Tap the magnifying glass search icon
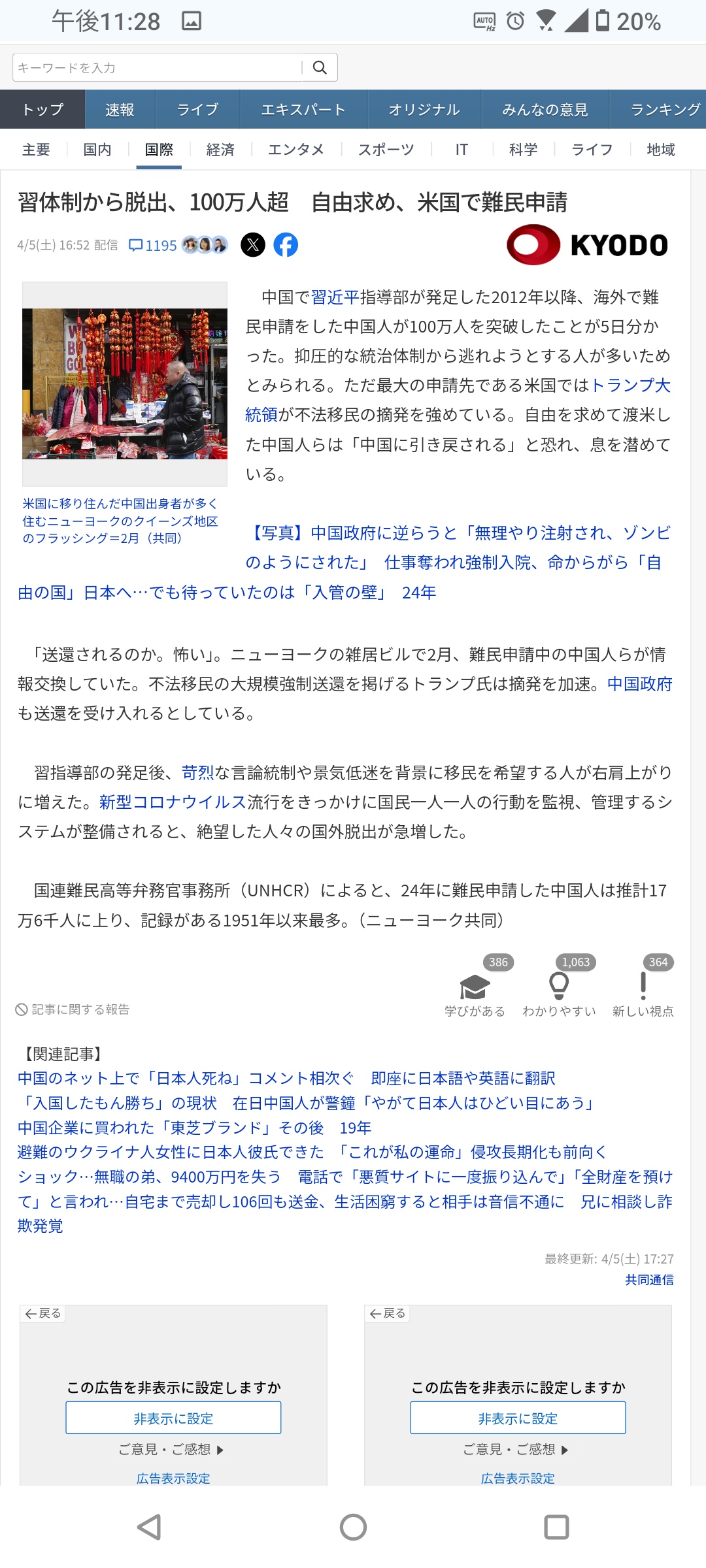 point(320,67)
